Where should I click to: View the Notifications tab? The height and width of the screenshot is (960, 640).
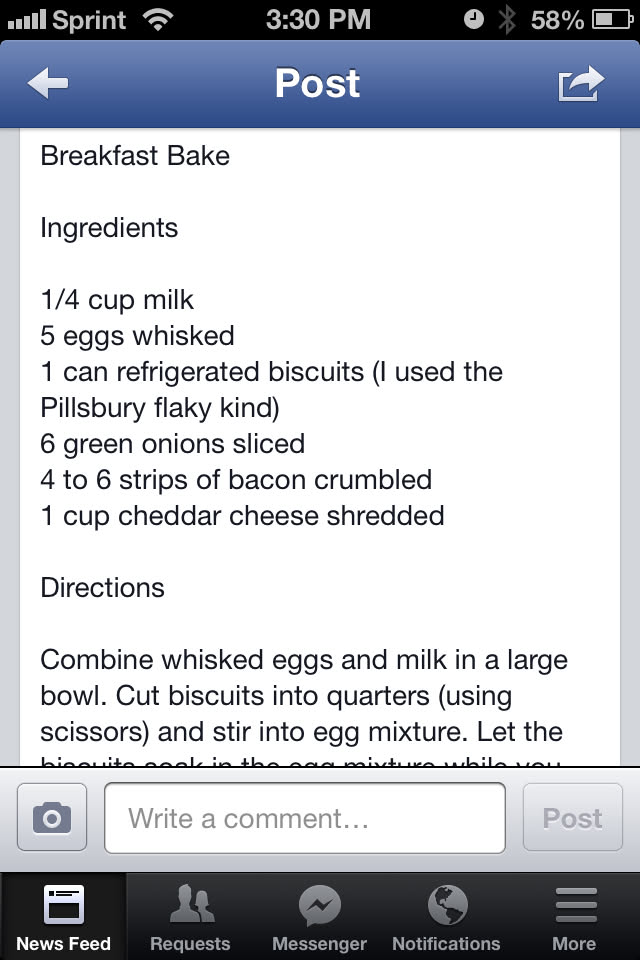click(x=446, y=916)
